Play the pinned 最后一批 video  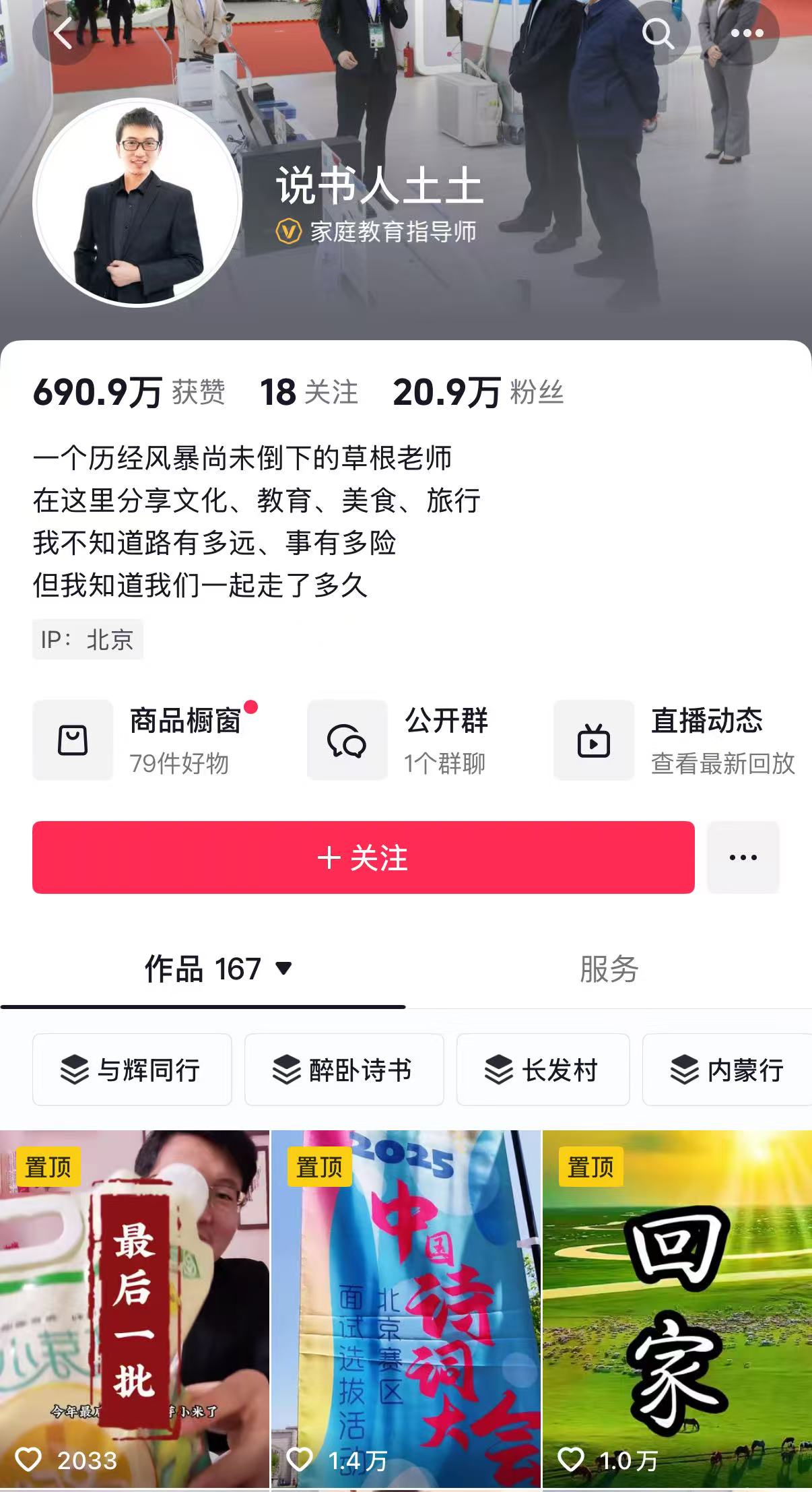135,1308
